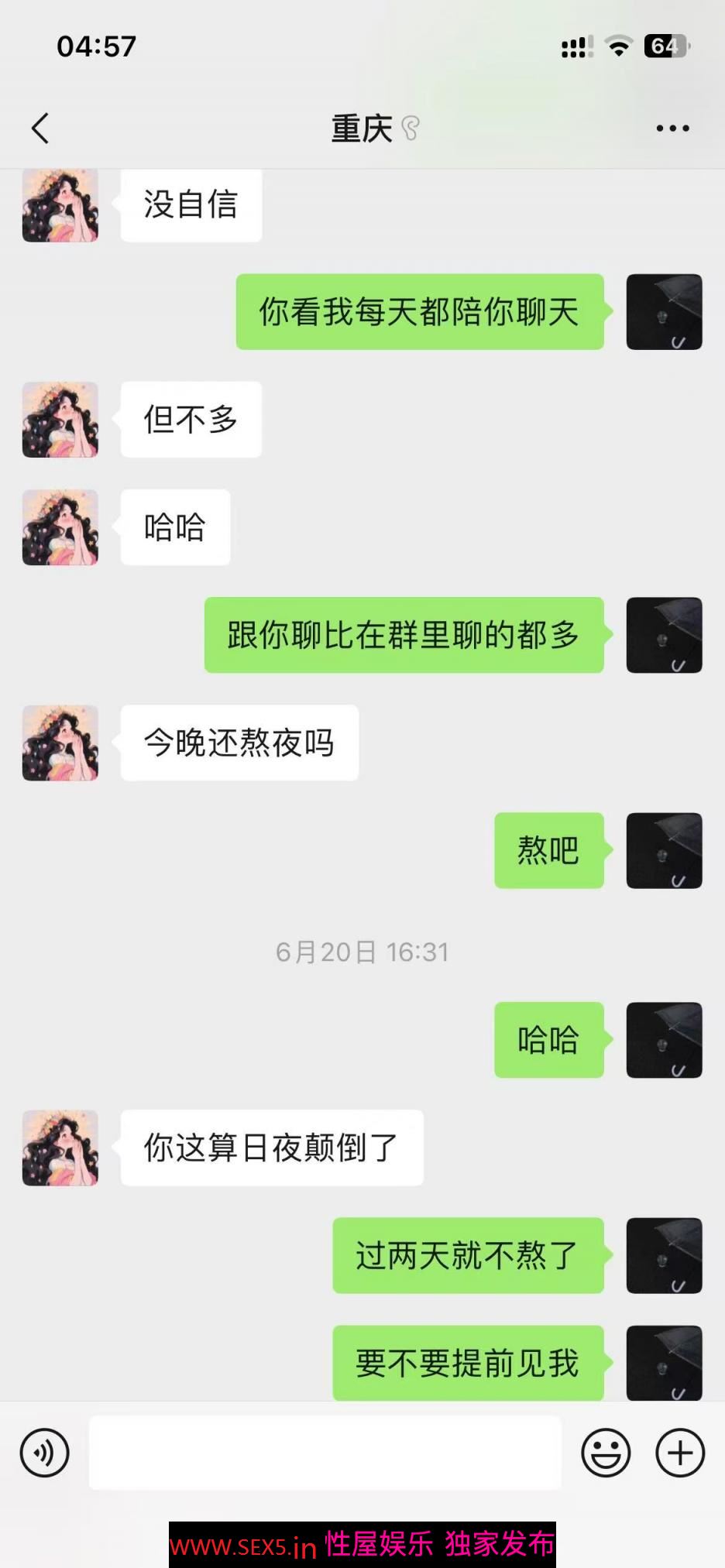725x1568 pixels.
Task: Open the plus attachments menu
Action: click(x=680, y=1453)
